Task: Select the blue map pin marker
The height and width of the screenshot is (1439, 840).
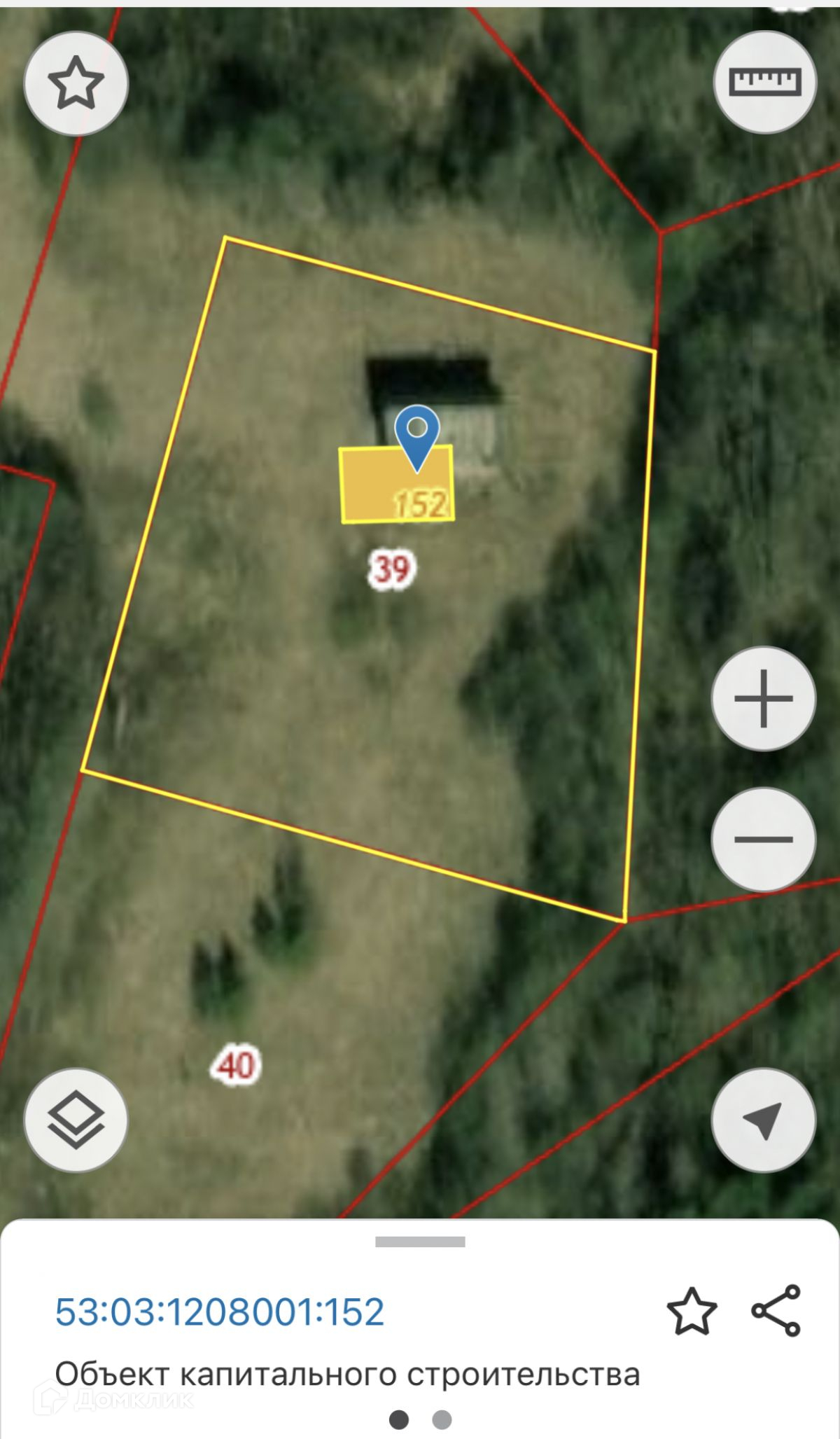Action: click(x=417, y=435)
